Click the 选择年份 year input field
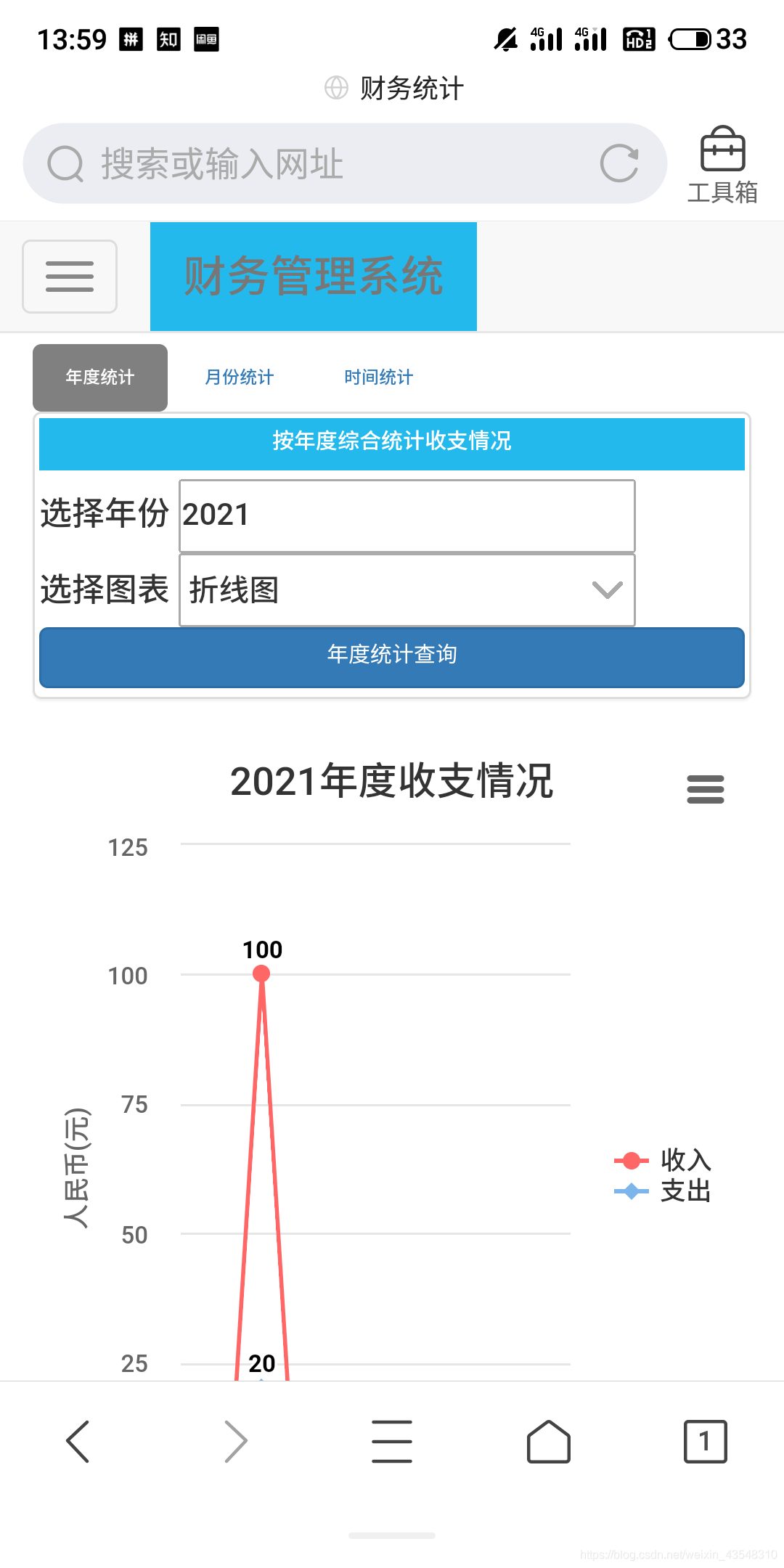Viewport: 784px width, 1568px height. coord(407,514)
